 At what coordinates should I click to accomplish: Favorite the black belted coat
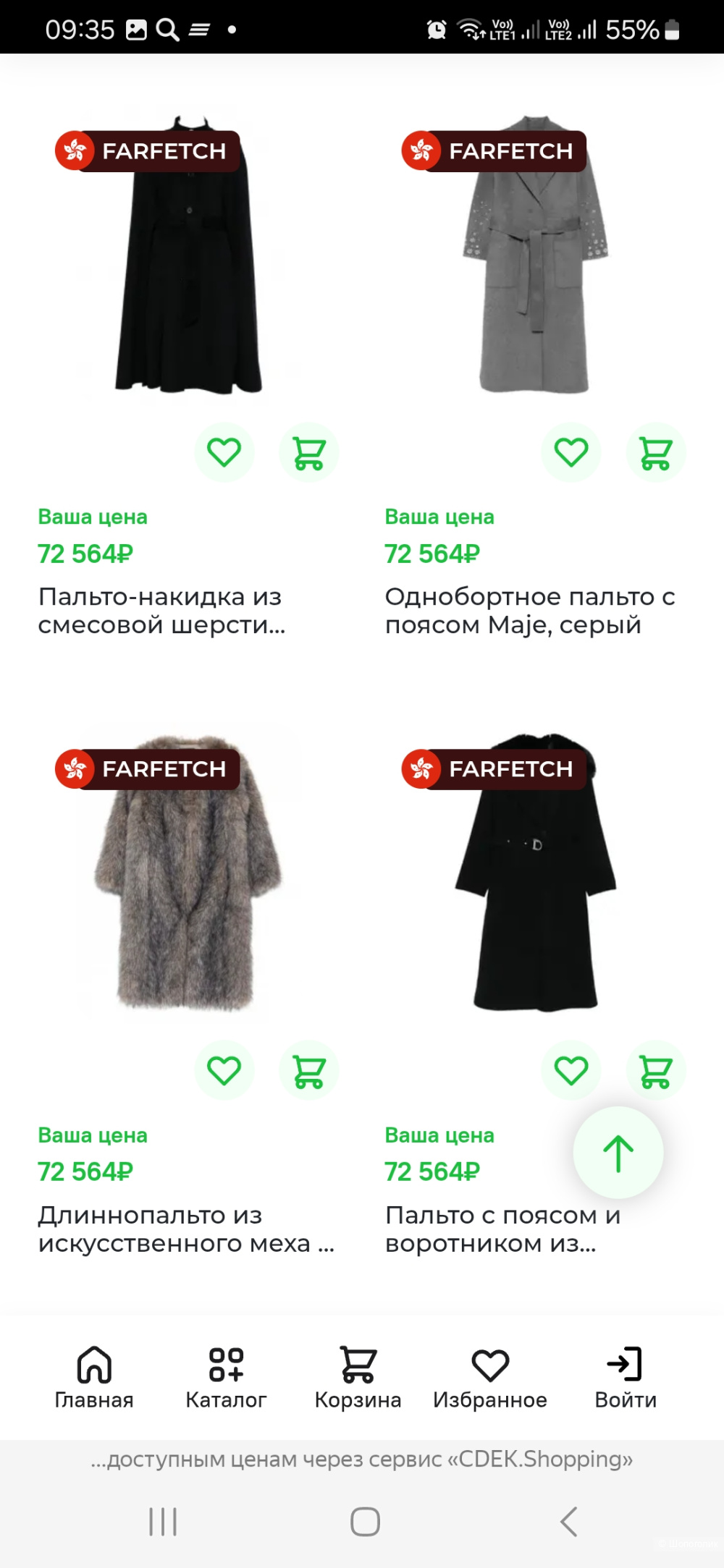point(571,1070)
